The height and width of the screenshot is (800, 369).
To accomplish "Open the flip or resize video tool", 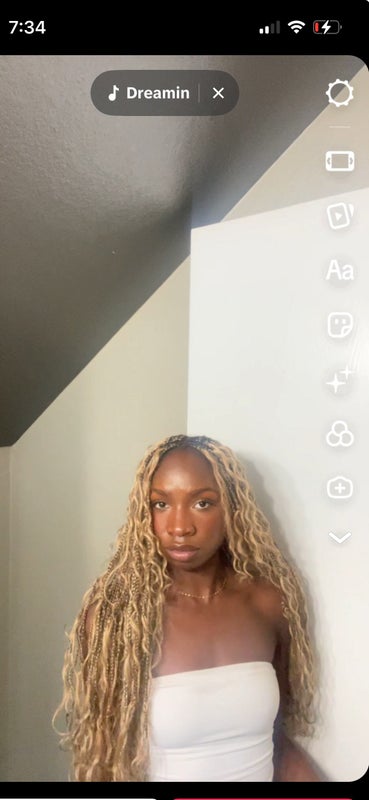I will click(x=340, y=161).
